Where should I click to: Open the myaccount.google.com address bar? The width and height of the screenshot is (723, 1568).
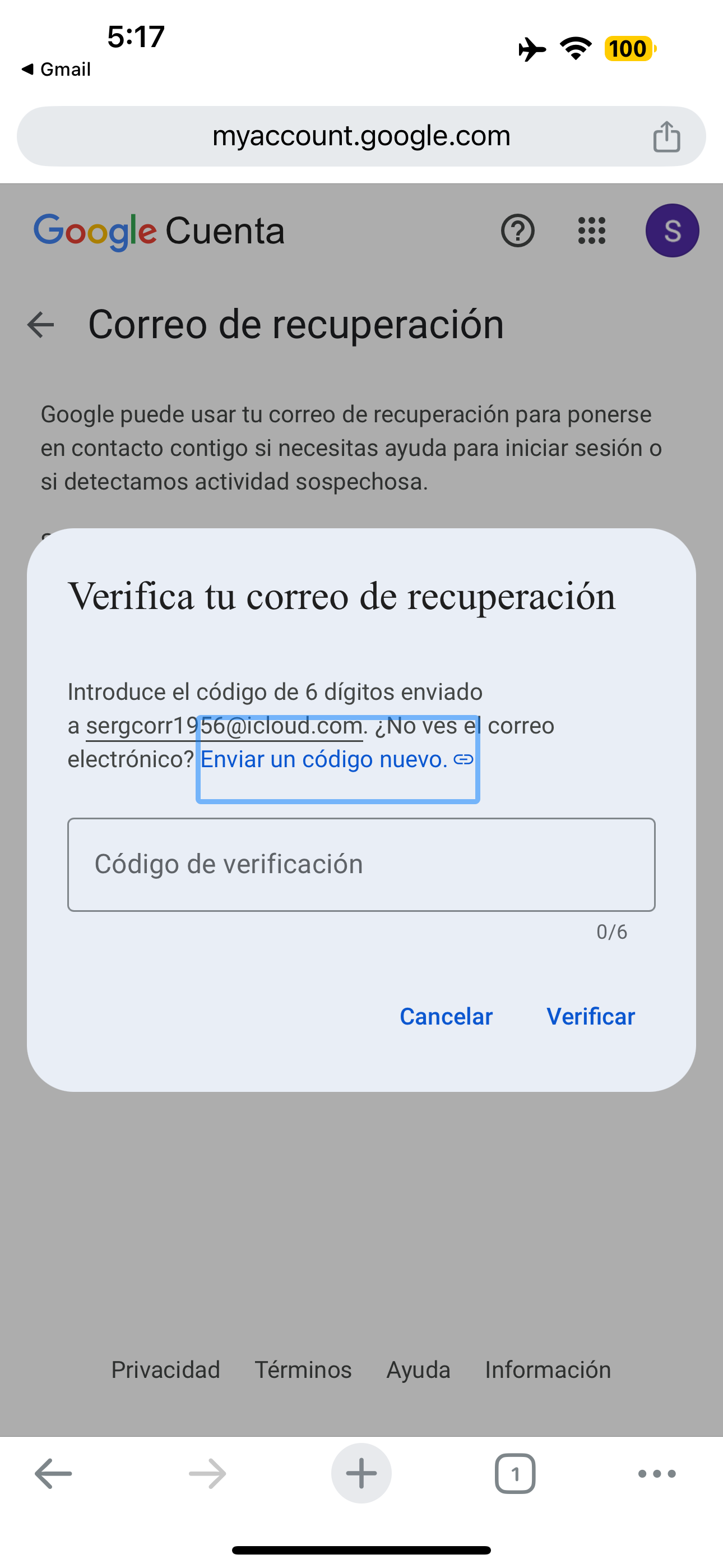[361, 136]
